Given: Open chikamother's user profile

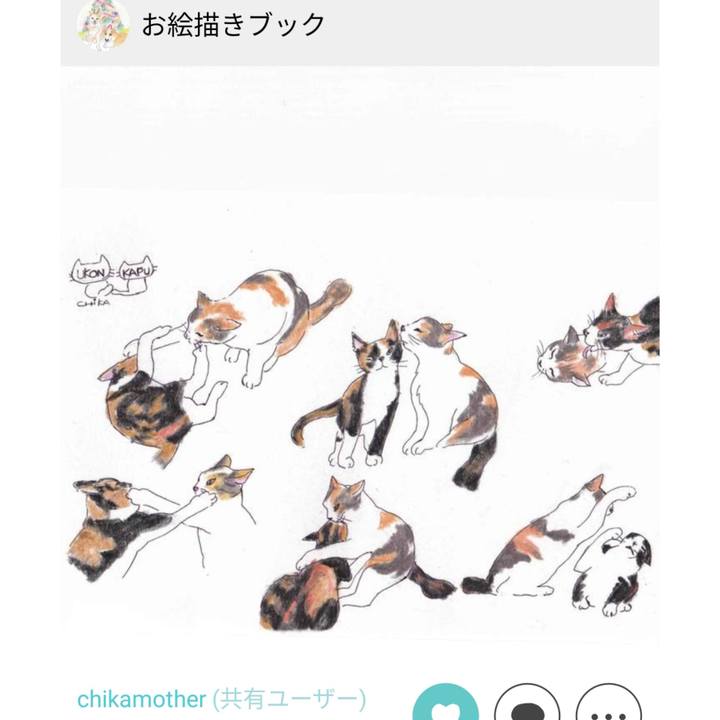Looking at the screenshot, I should tap(141, 699).
